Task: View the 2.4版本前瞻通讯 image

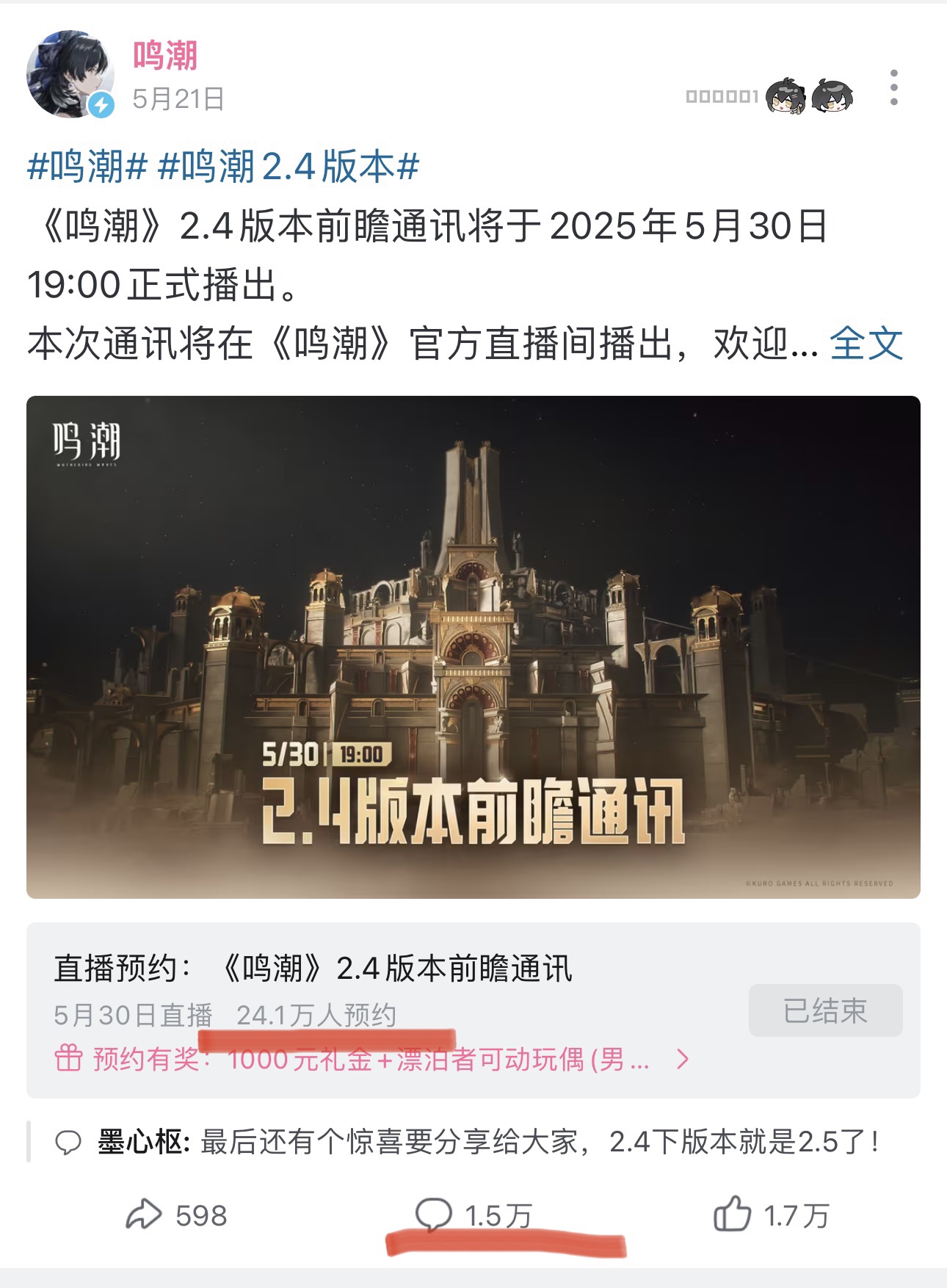Action: pos(473,647)
